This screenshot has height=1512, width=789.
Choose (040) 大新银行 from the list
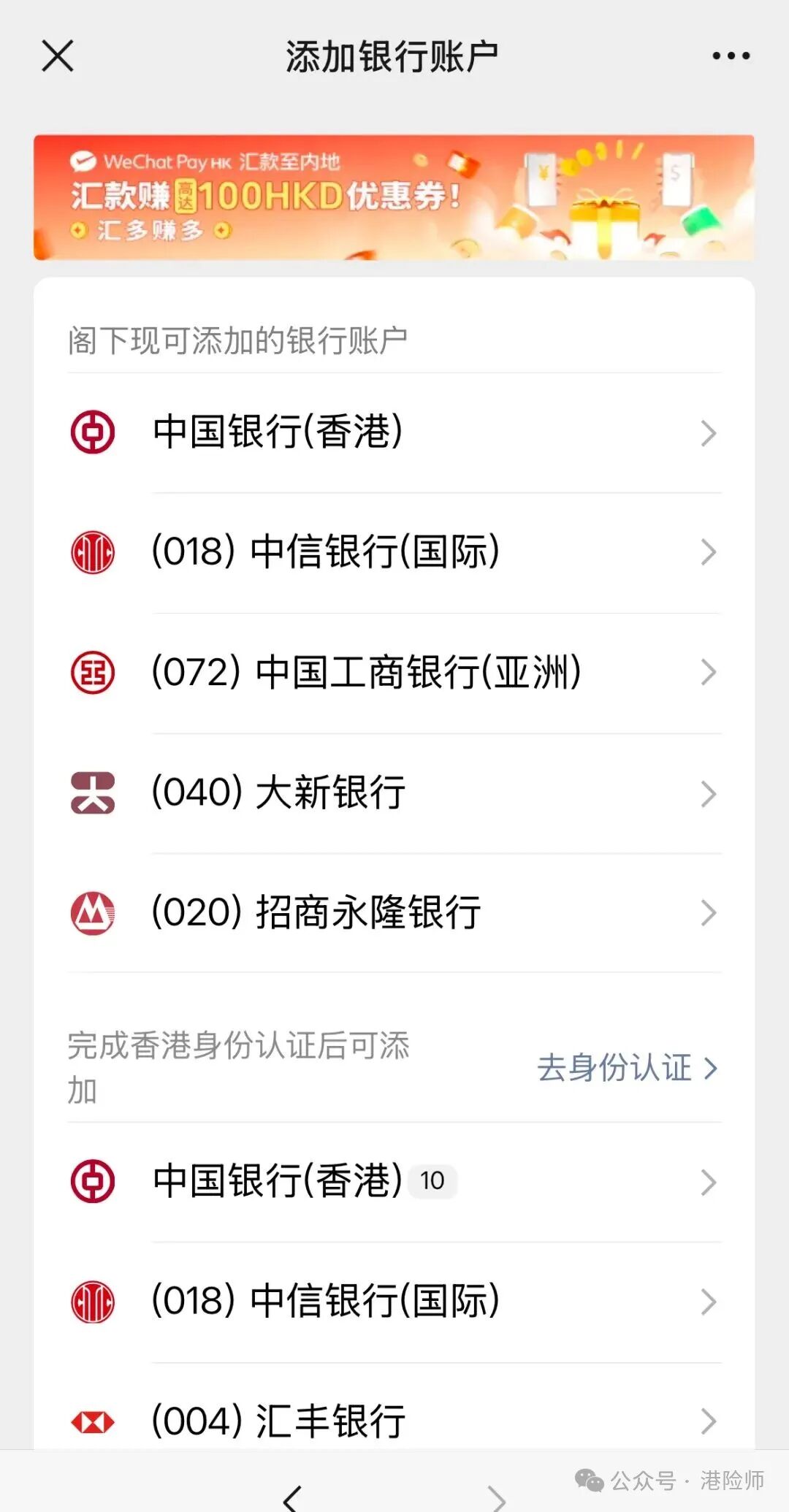tap(394, 793)
